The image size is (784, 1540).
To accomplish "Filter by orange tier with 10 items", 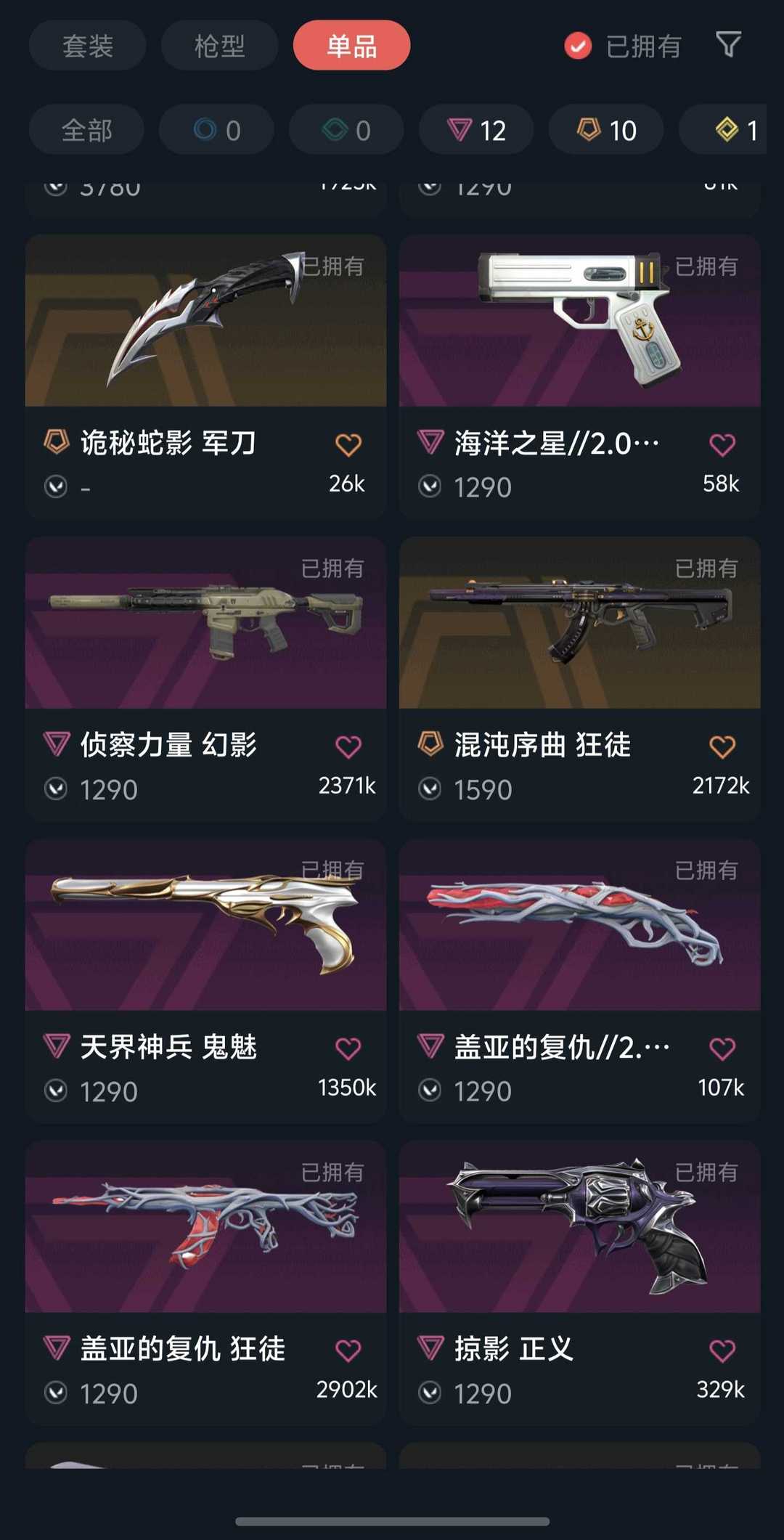I will pyautogui.click(x=606, y=130).
